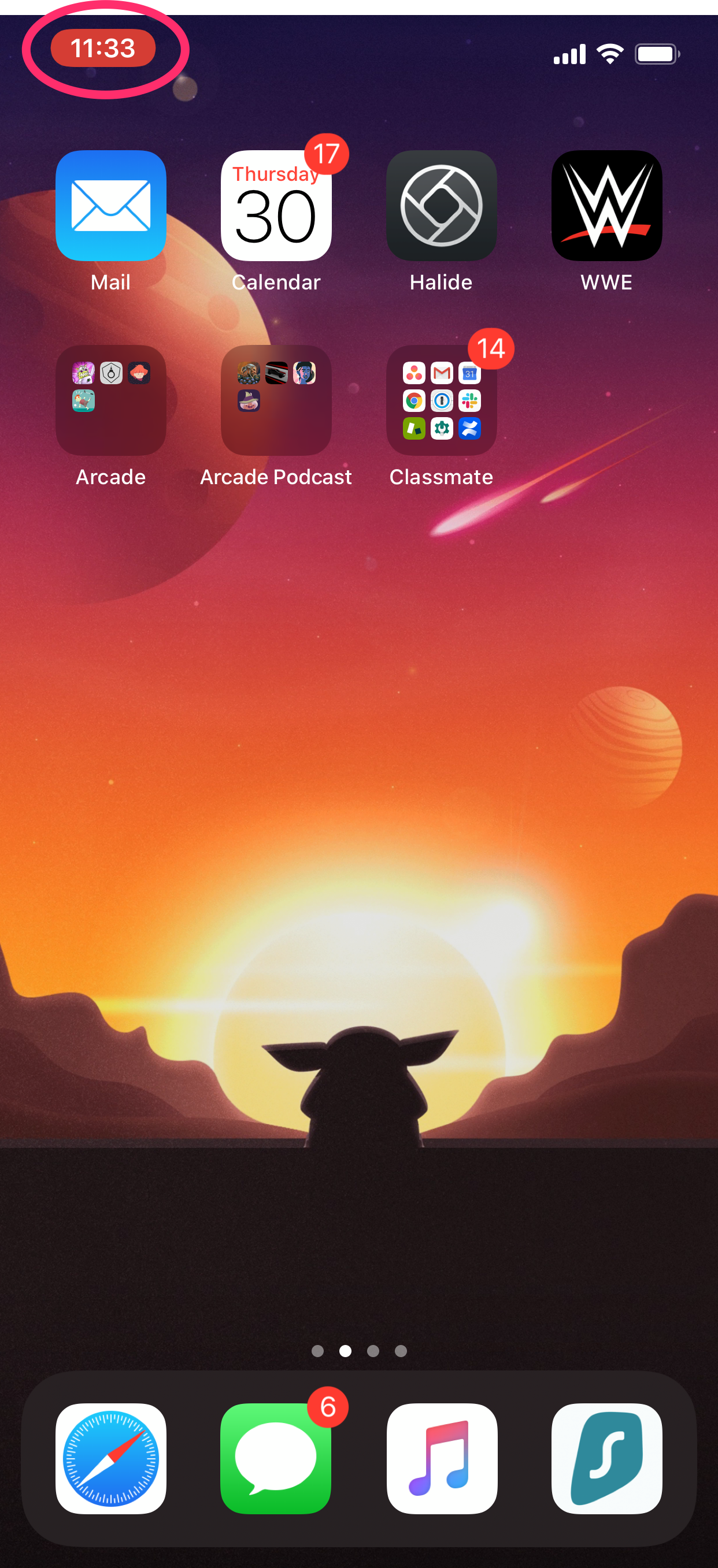Open the Arcade Podcast folder
718x1568 pixels.
click(x=276, y=400)
